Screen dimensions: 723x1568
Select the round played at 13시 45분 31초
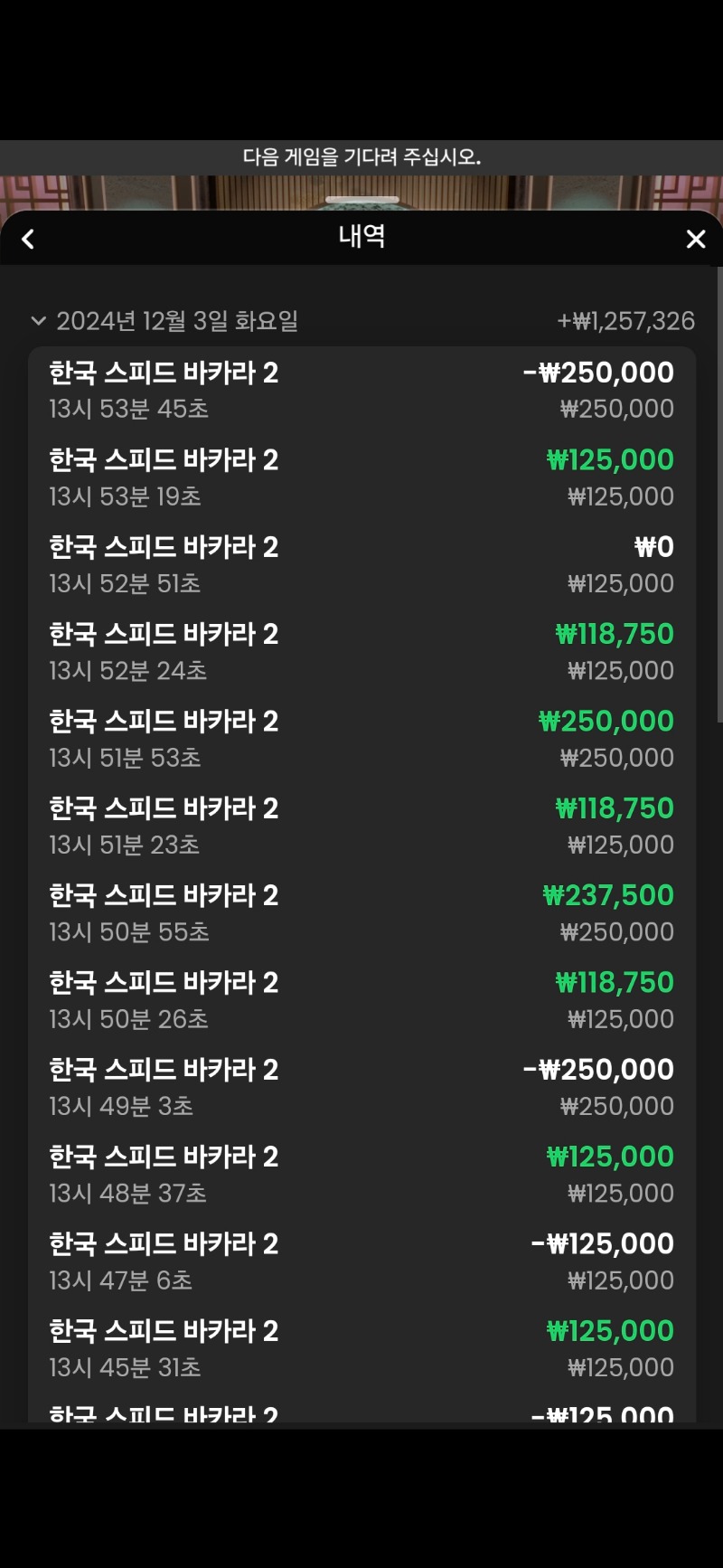click(x=361, y=1348)
